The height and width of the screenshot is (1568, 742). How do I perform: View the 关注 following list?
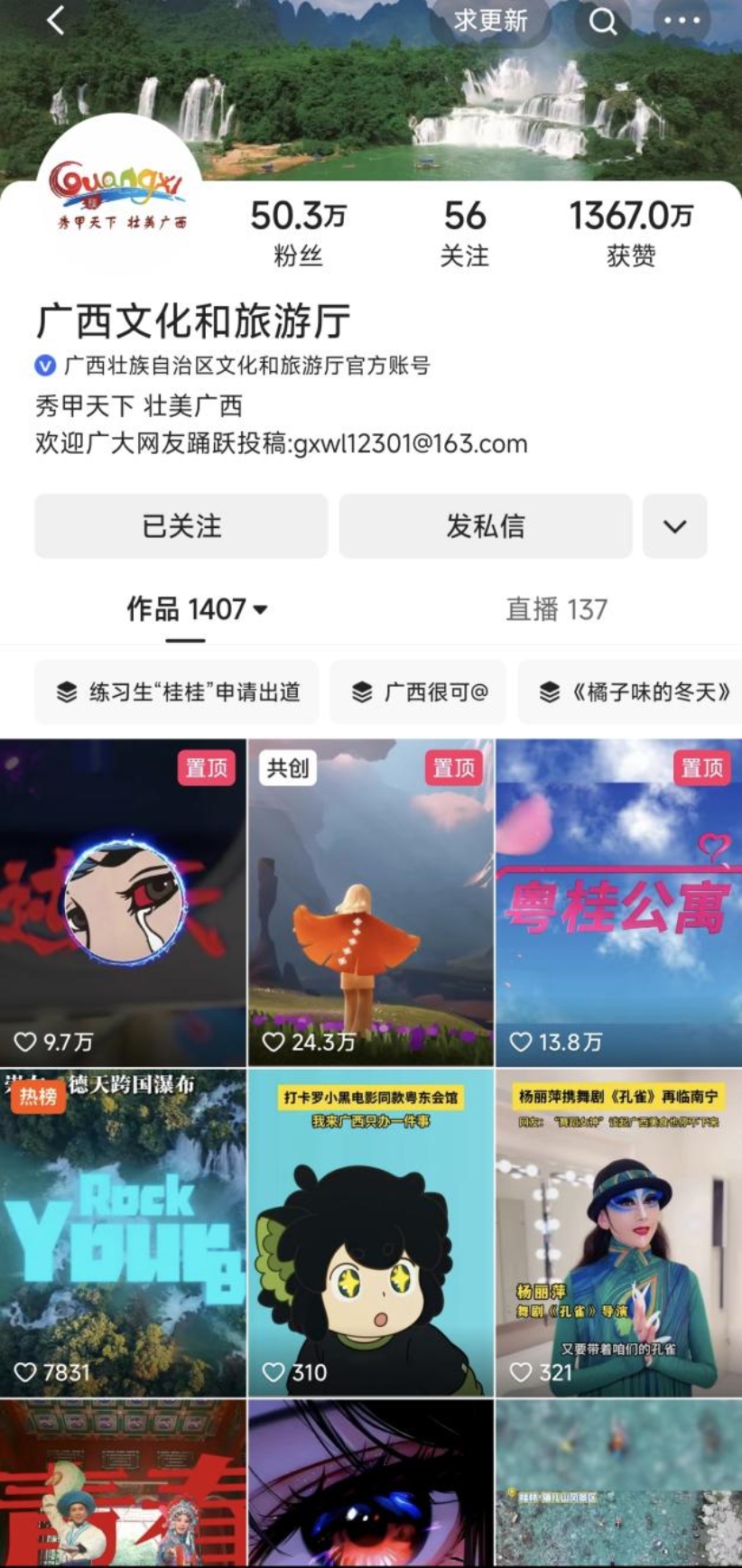(464, 233)
